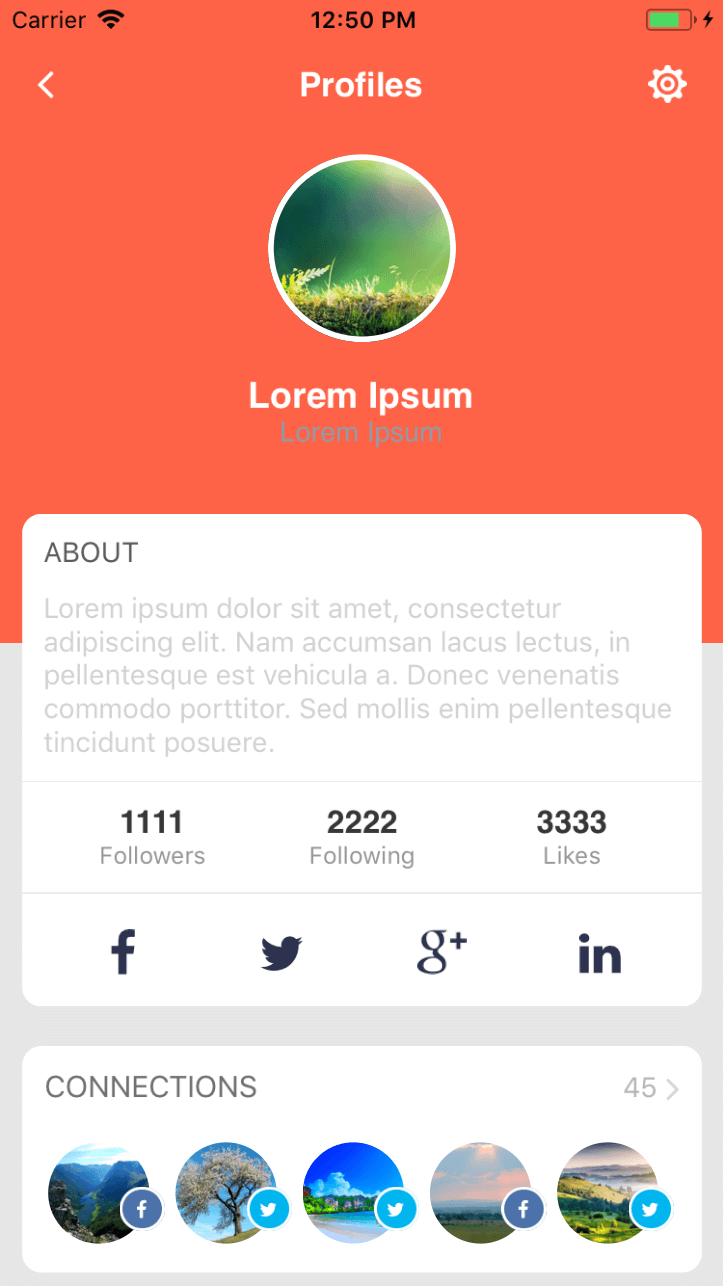Open the blossoming tree connection avatar
The height and width of the screenshot is (1286, 723).
225,1192
